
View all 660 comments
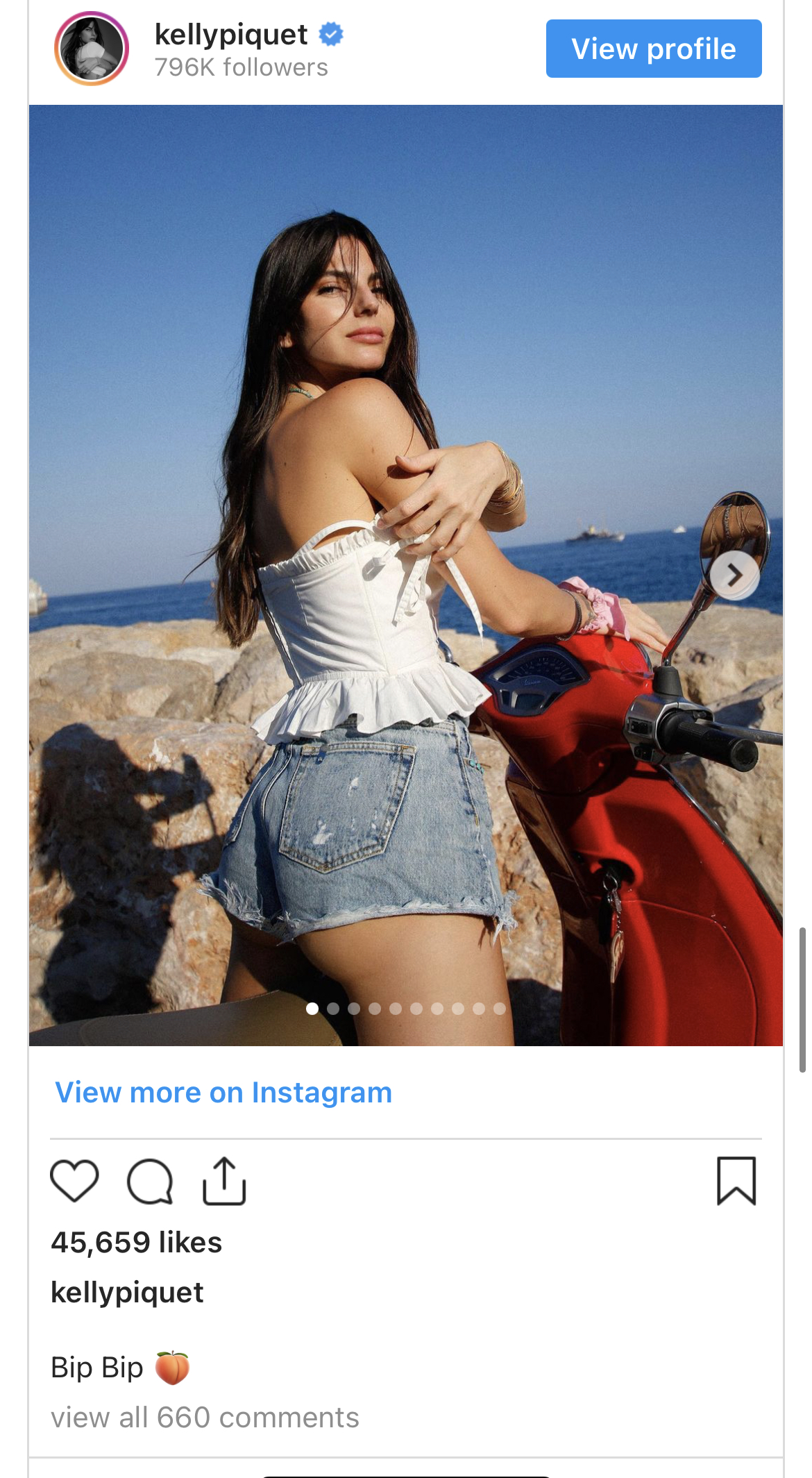click(205, 1418)
